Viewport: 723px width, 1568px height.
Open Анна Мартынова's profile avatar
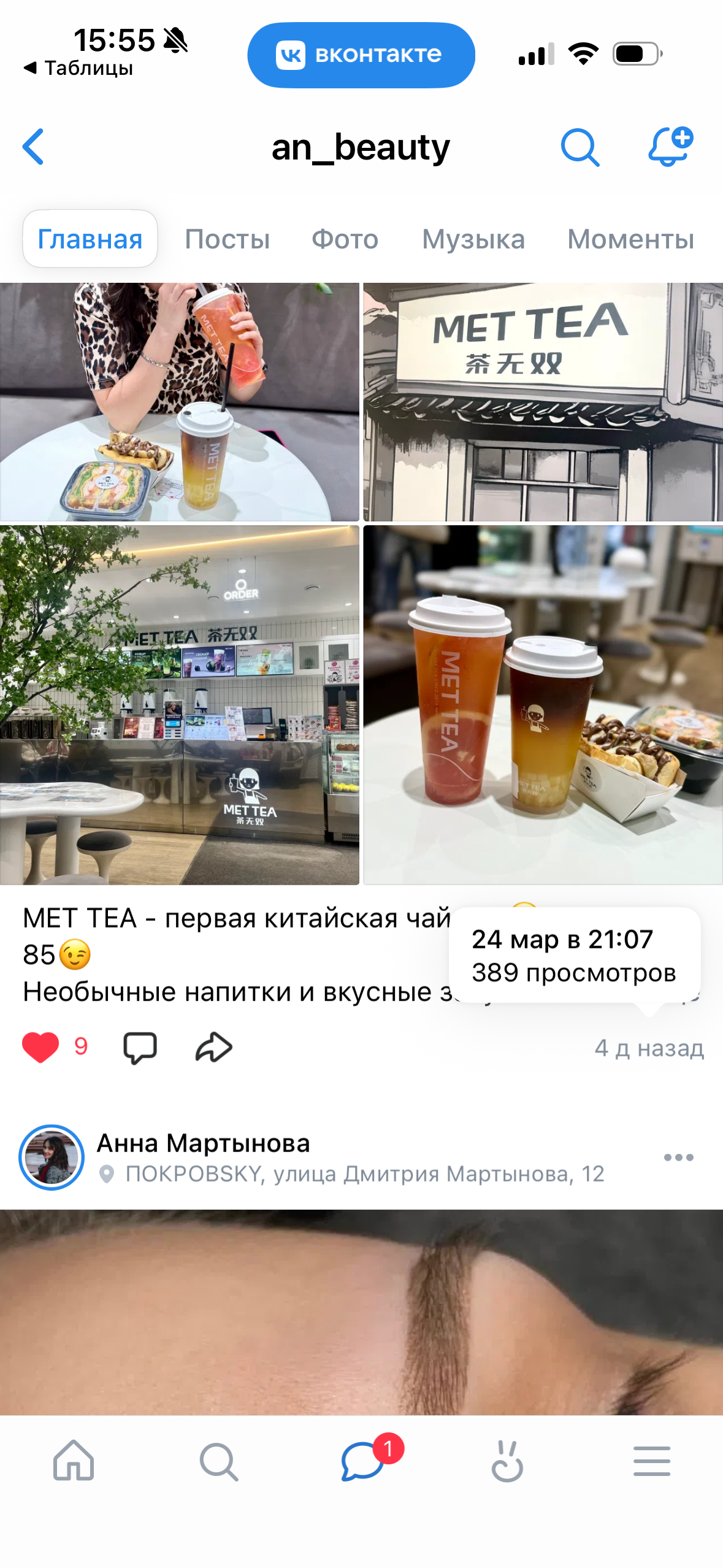coord(52,1157)
